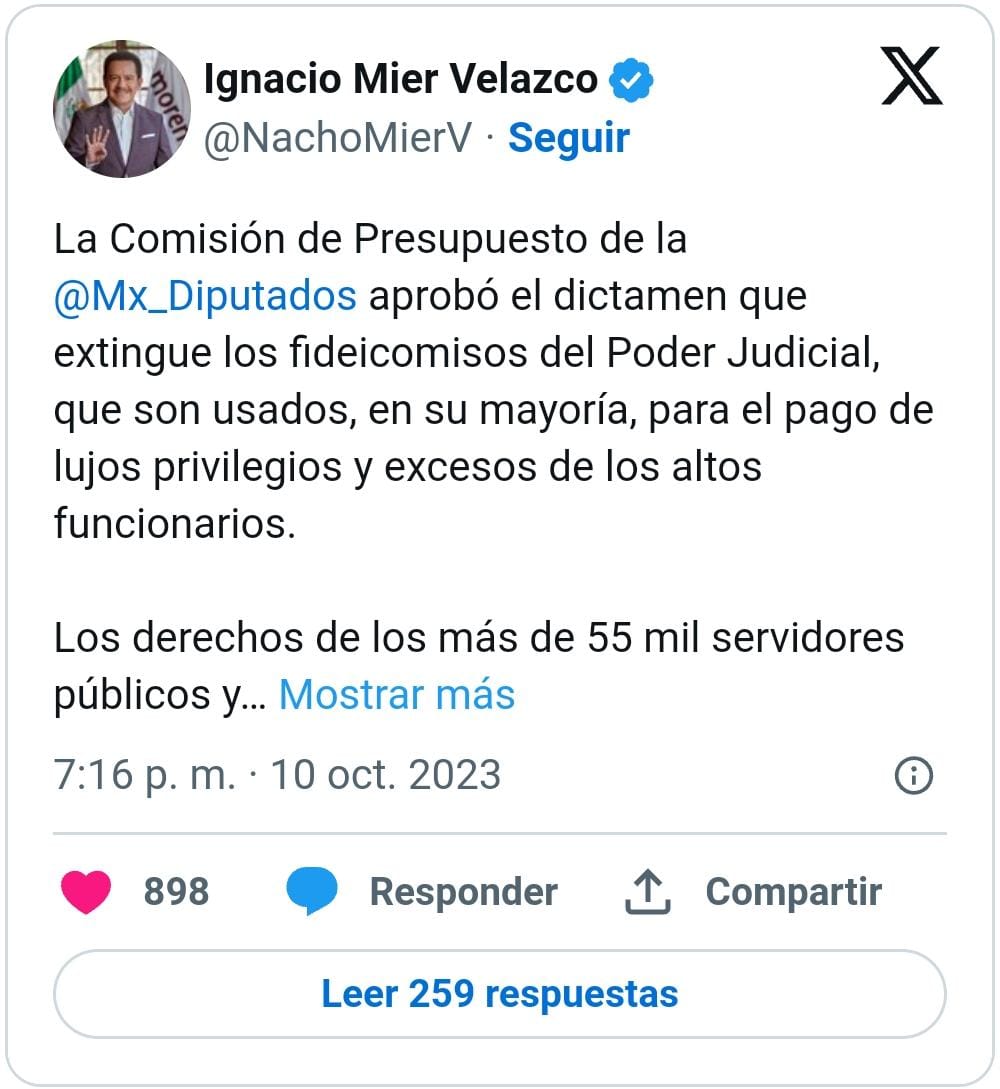Open Ignacio Mier Velazco's profile picture
This screenshot has width=1000, height=1089.
121,108
